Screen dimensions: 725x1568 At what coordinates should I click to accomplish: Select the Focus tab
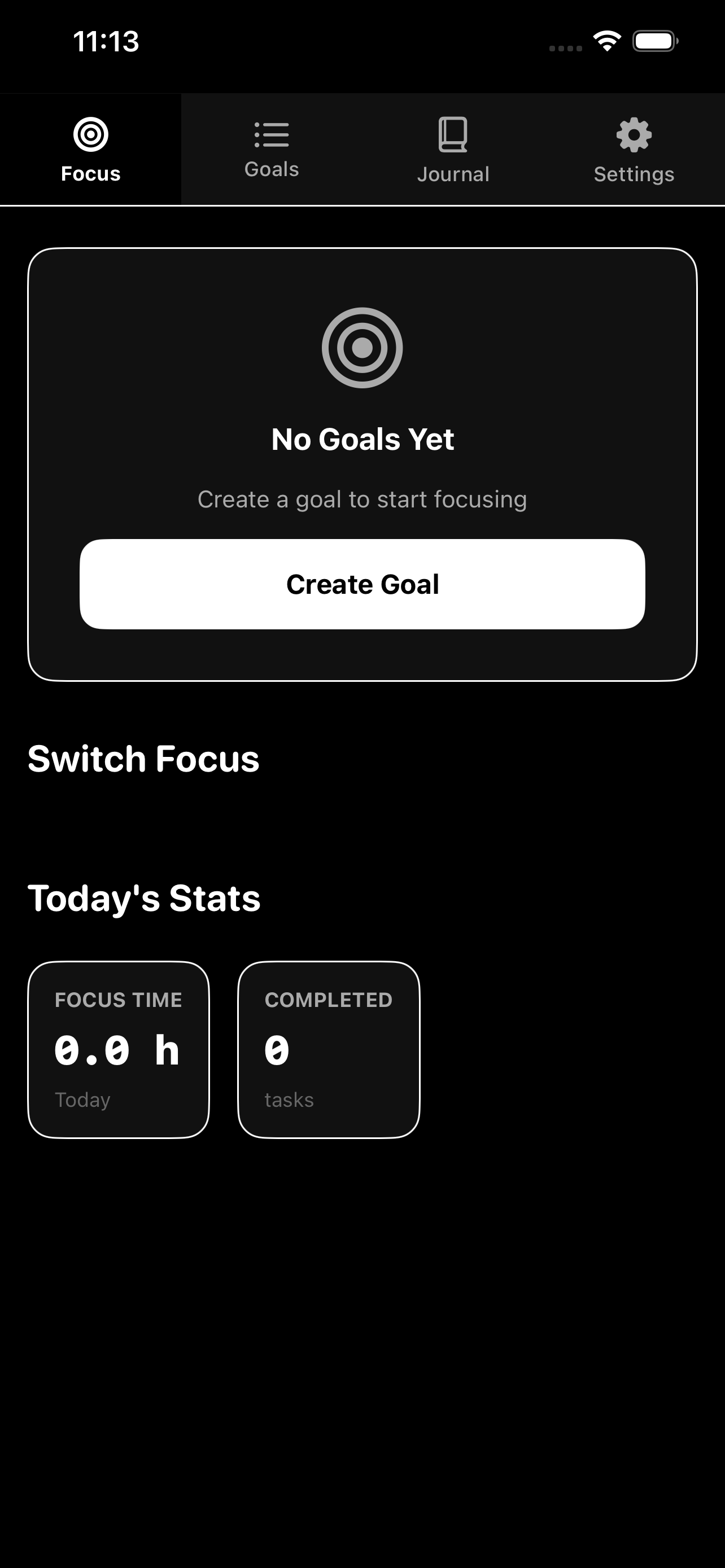(90, 150)
